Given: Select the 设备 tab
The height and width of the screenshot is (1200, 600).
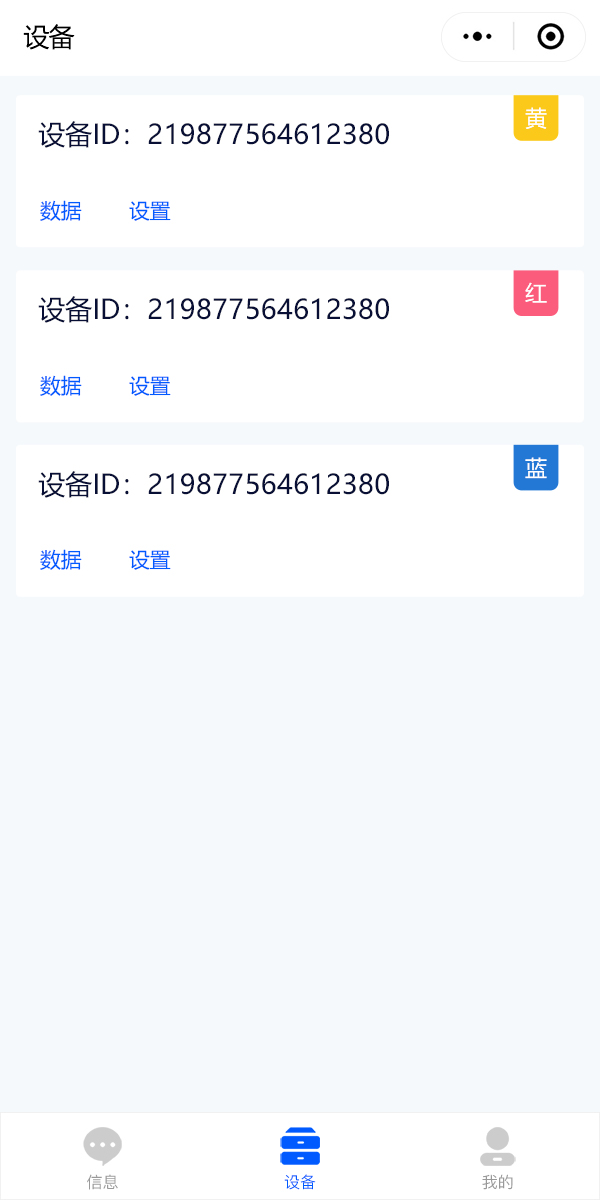Looking at the screenshot, I should coord(300,1157).
